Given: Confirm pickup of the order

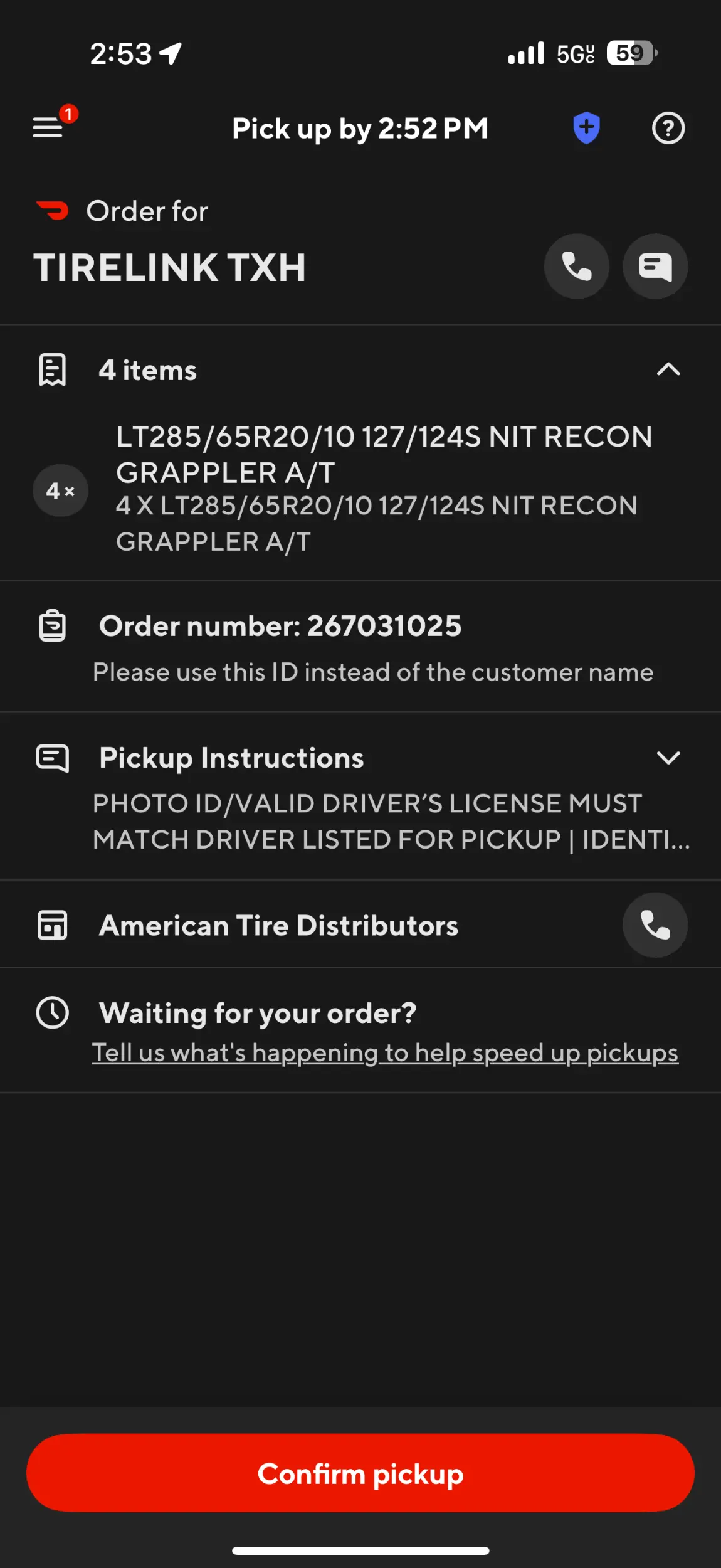Looking at the screenshot, I should 360,1473.
